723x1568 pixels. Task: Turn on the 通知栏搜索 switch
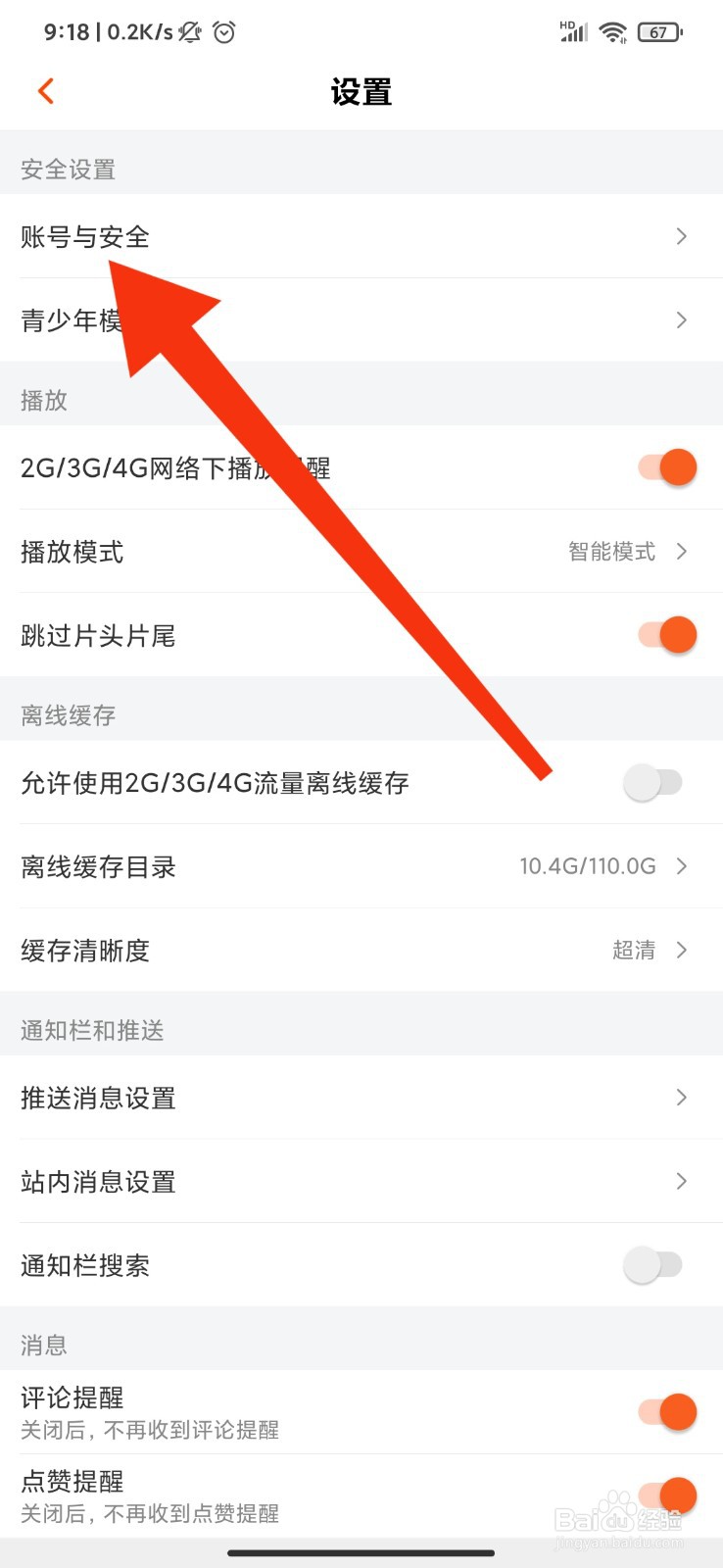[x=651, y=1265]
